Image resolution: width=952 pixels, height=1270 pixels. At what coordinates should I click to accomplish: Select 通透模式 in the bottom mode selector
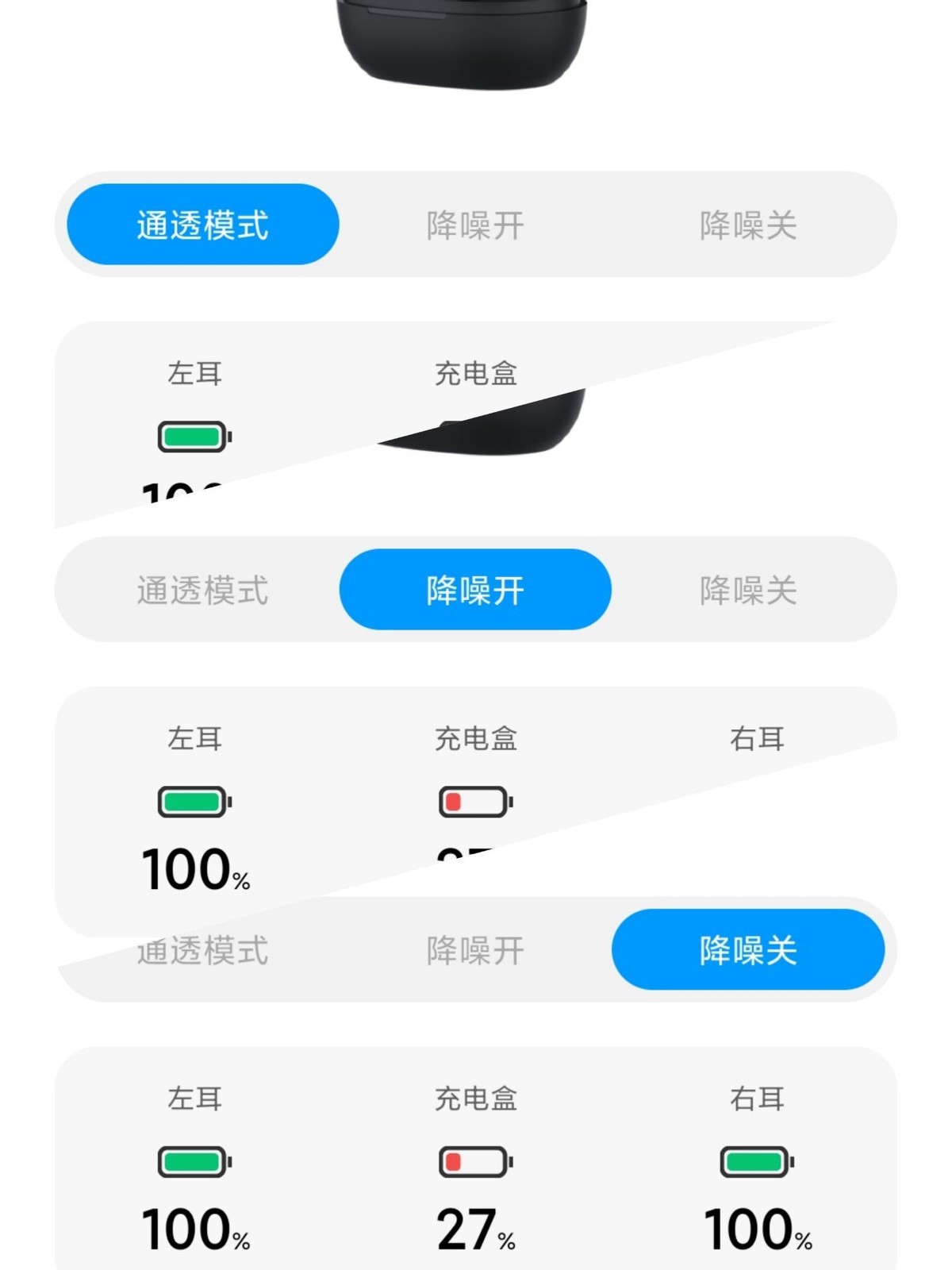click(x=204, y=952)
